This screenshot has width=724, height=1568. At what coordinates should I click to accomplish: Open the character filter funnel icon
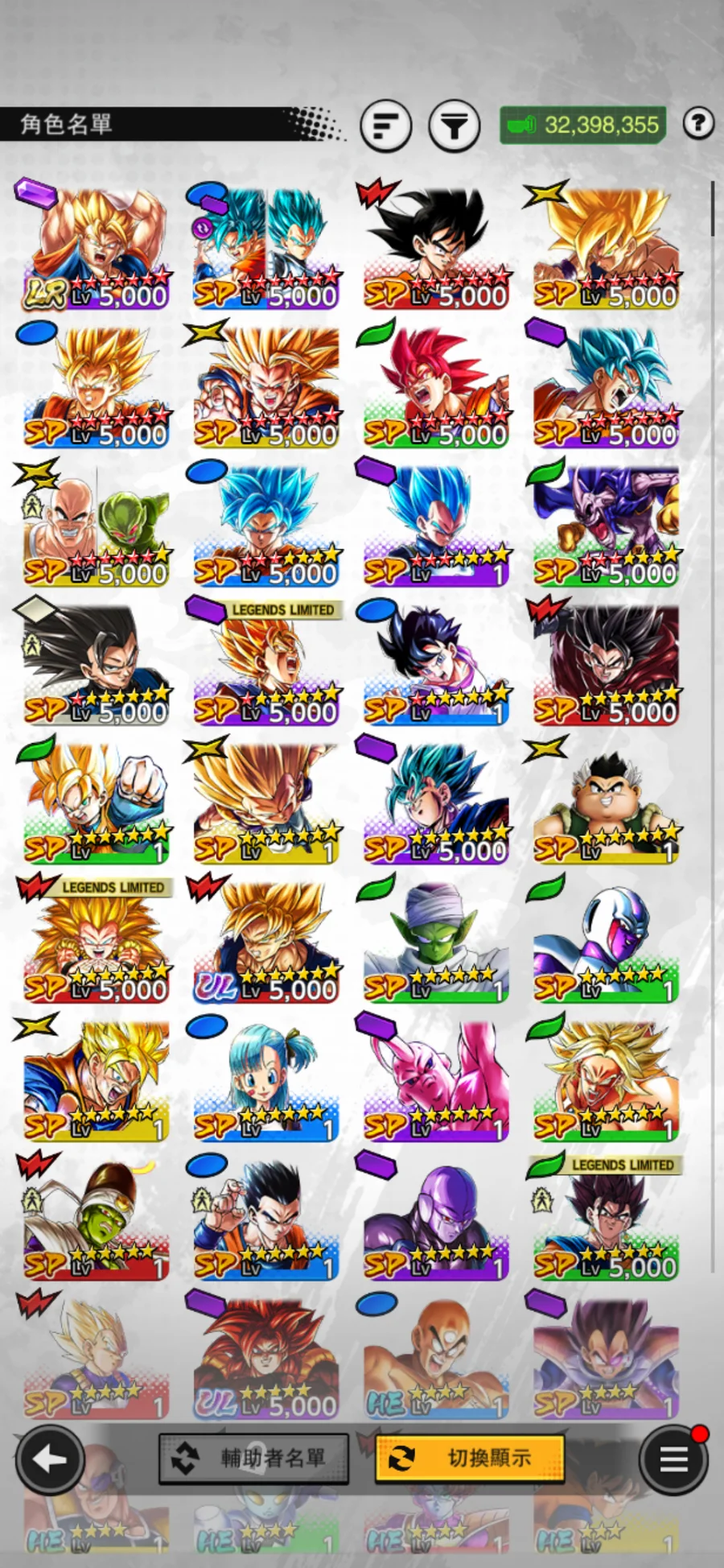tap(455, 126)
